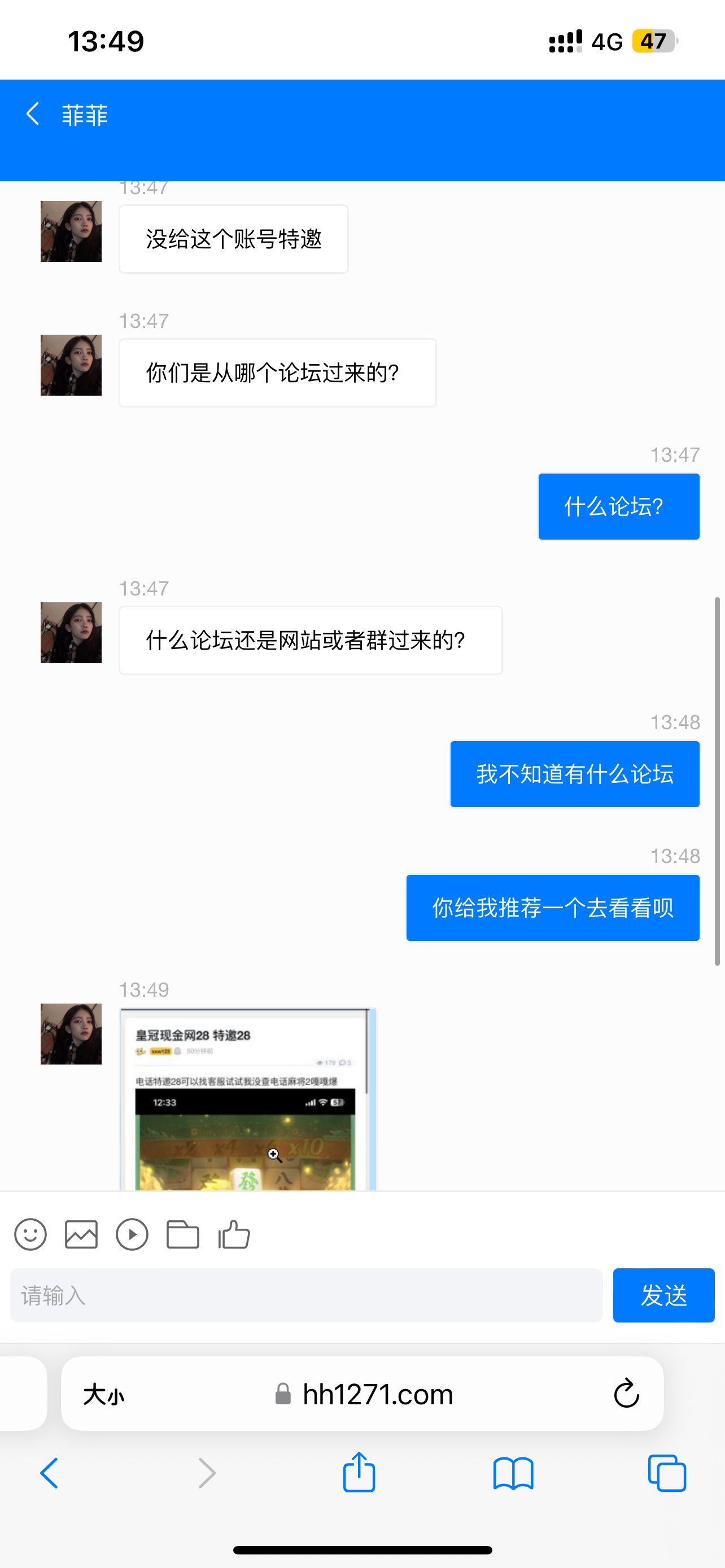This screenshot has width=725, height=1568.
Task: Edit the hh1271.com address bar
Action: coord(377,1394)
